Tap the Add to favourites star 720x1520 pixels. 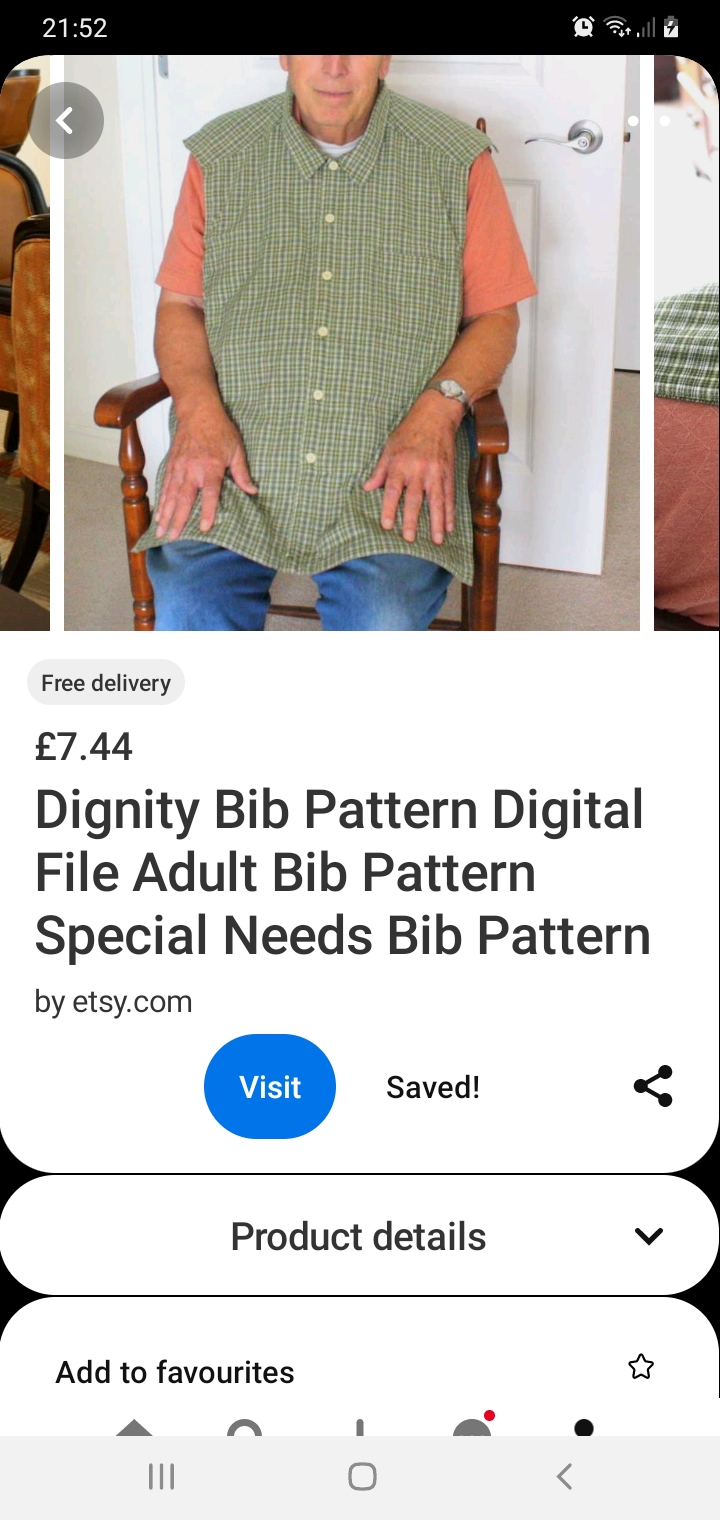641,1367
